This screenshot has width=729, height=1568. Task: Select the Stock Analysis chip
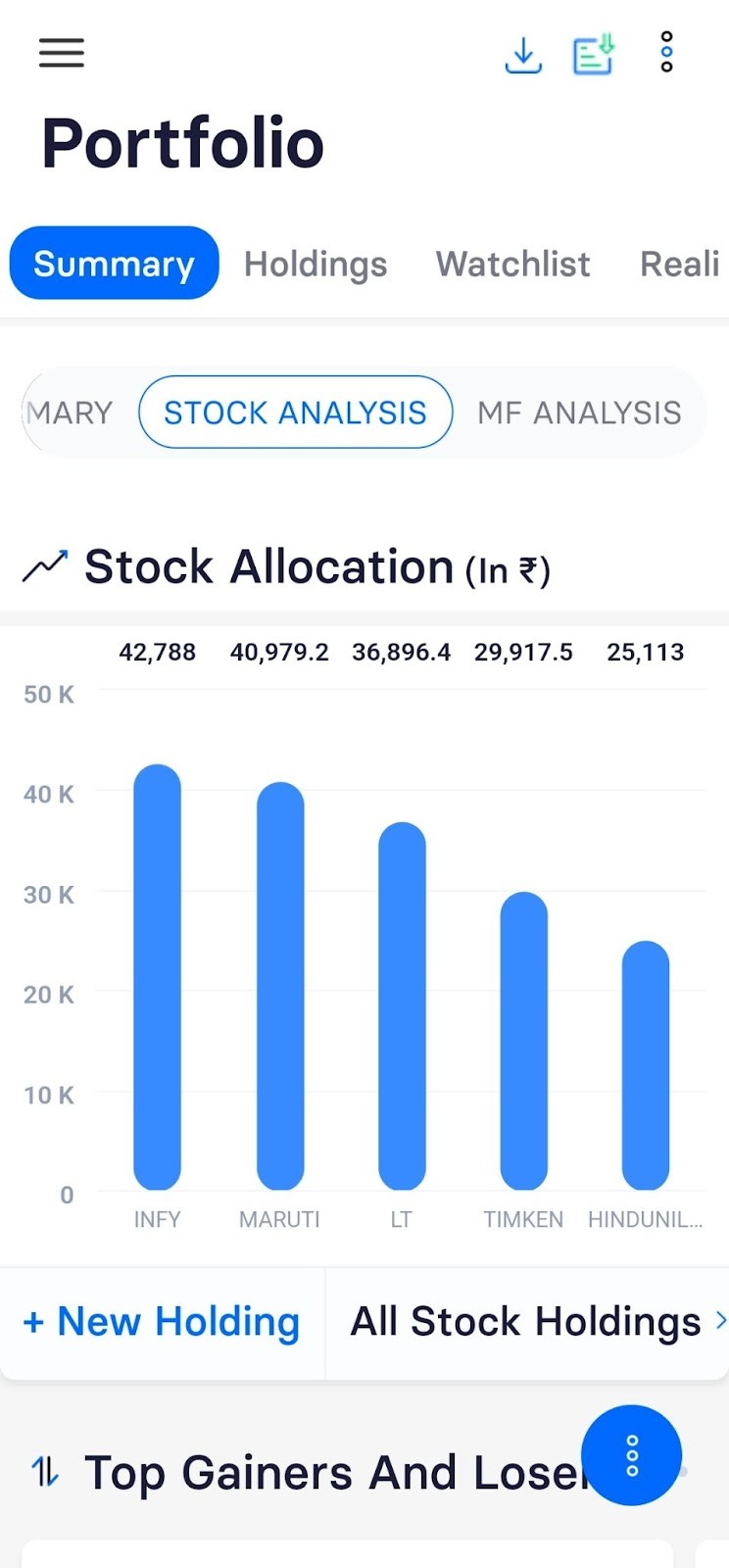click(x=295, y=413)
